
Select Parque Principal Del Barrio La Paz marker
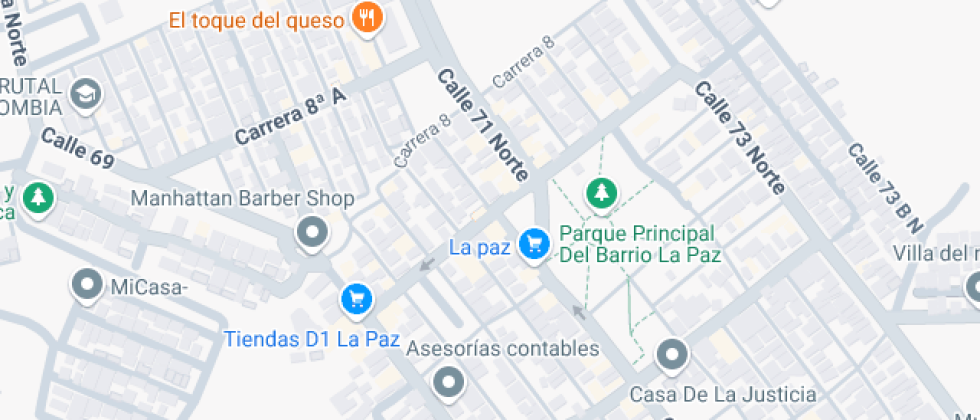coord(601,195)
